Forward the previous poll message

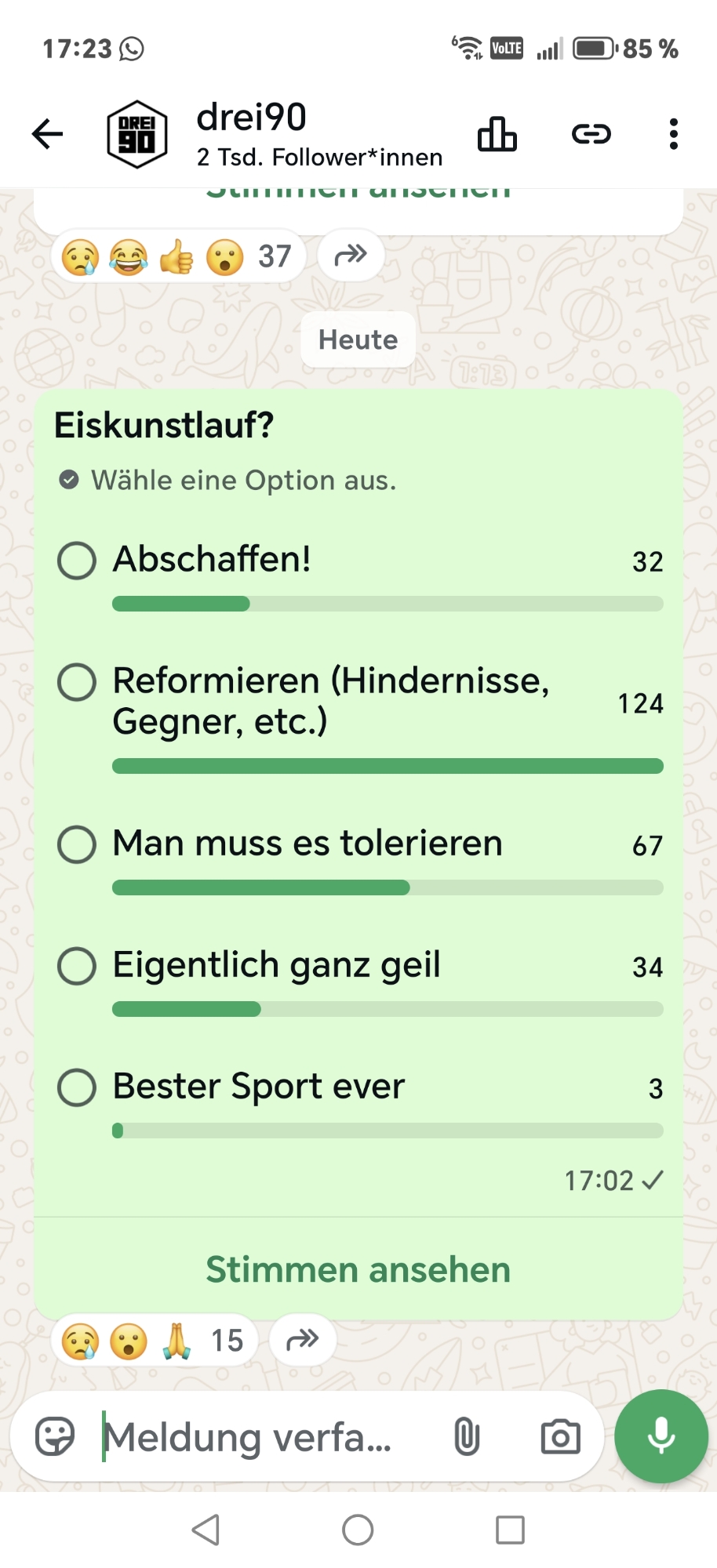[x=351, y=255]
